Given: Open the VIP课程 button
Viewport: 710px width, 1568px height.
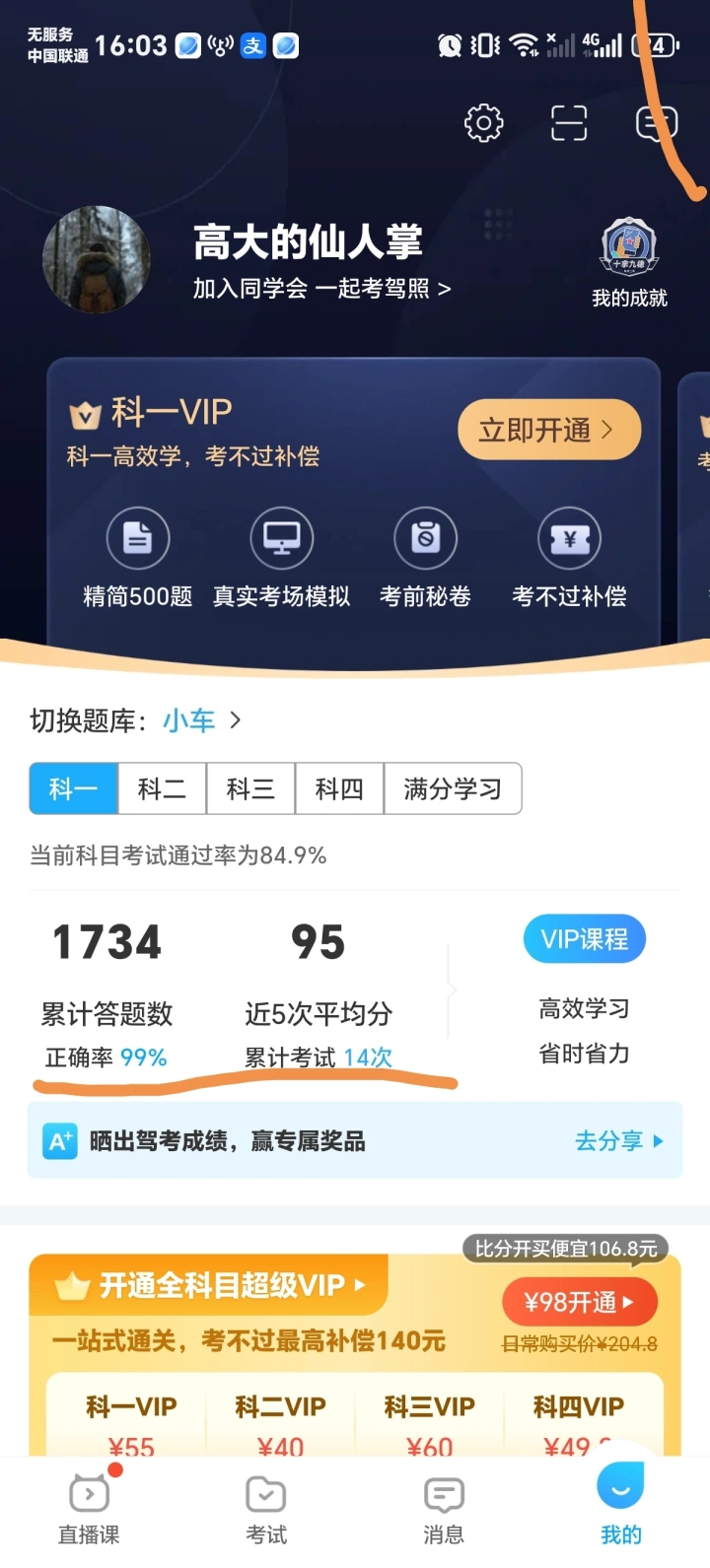Looking at the screenshot, I should pyautogui.click(x=585, y=939).
